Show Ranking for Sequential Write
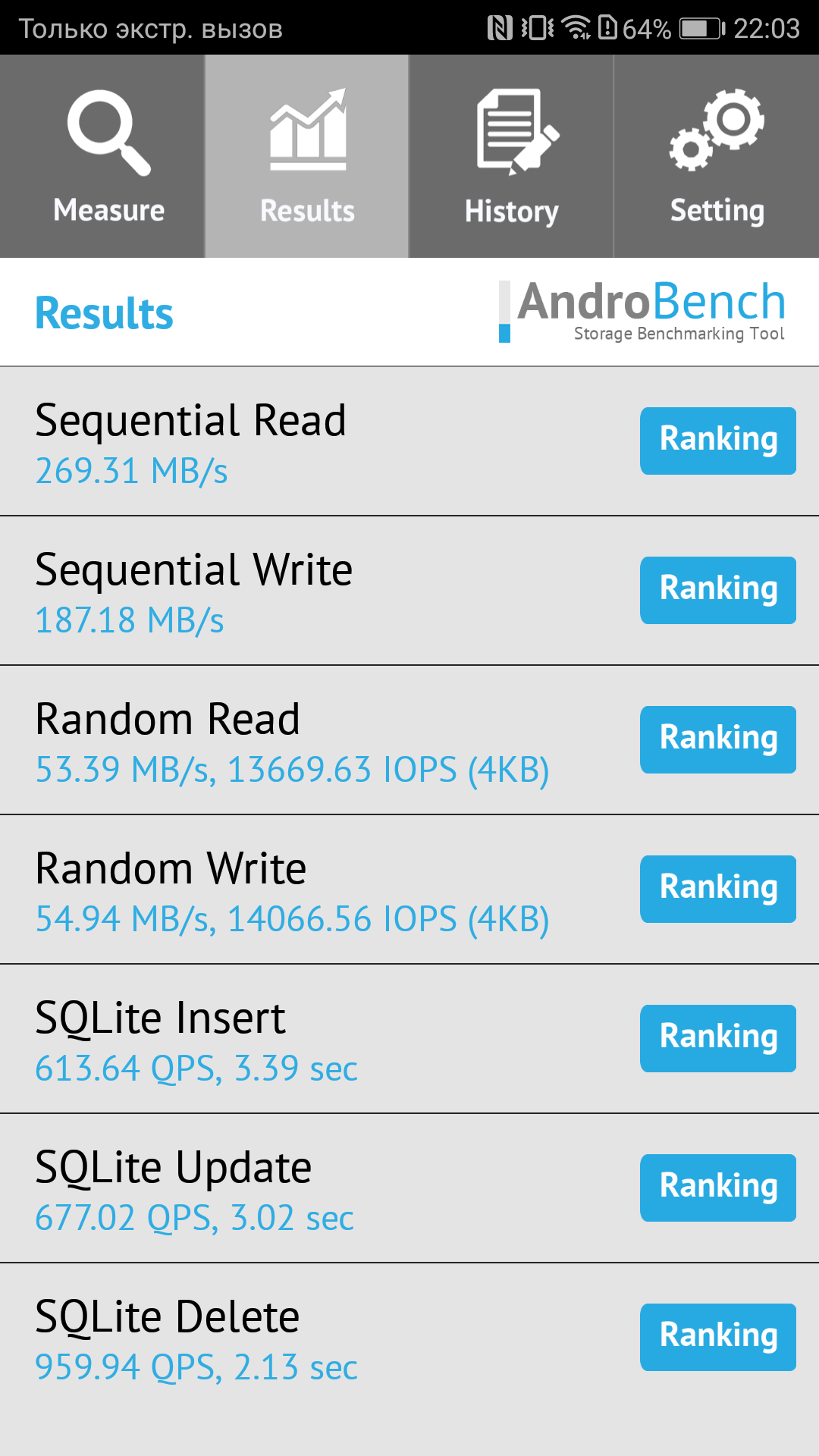Viewport: 819px width, 1456px height. tap(717, 590)
